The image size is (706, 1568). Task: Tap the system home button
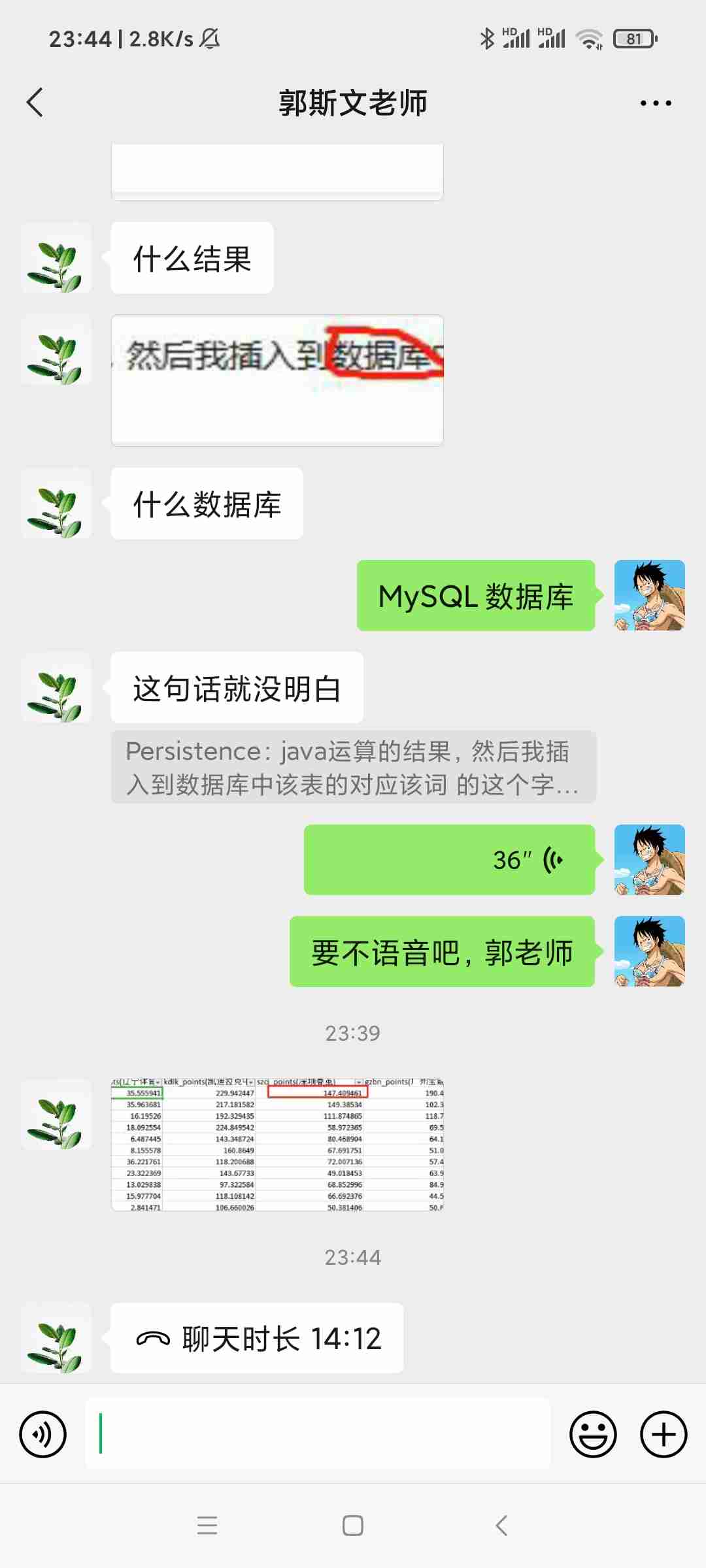353,1526
